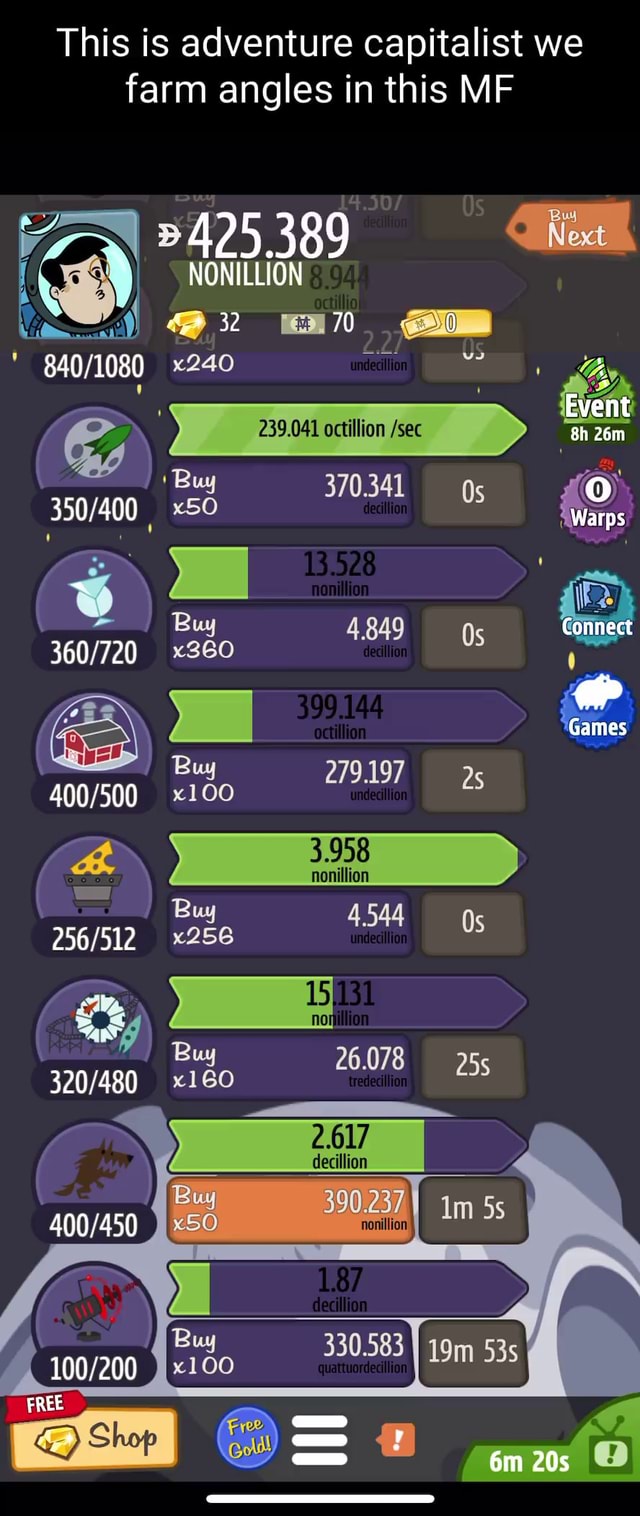The height and width of the screenshot is (1516, 640).
Task: Buy x100 of the red barn business
Action: (x=289, y=780)
